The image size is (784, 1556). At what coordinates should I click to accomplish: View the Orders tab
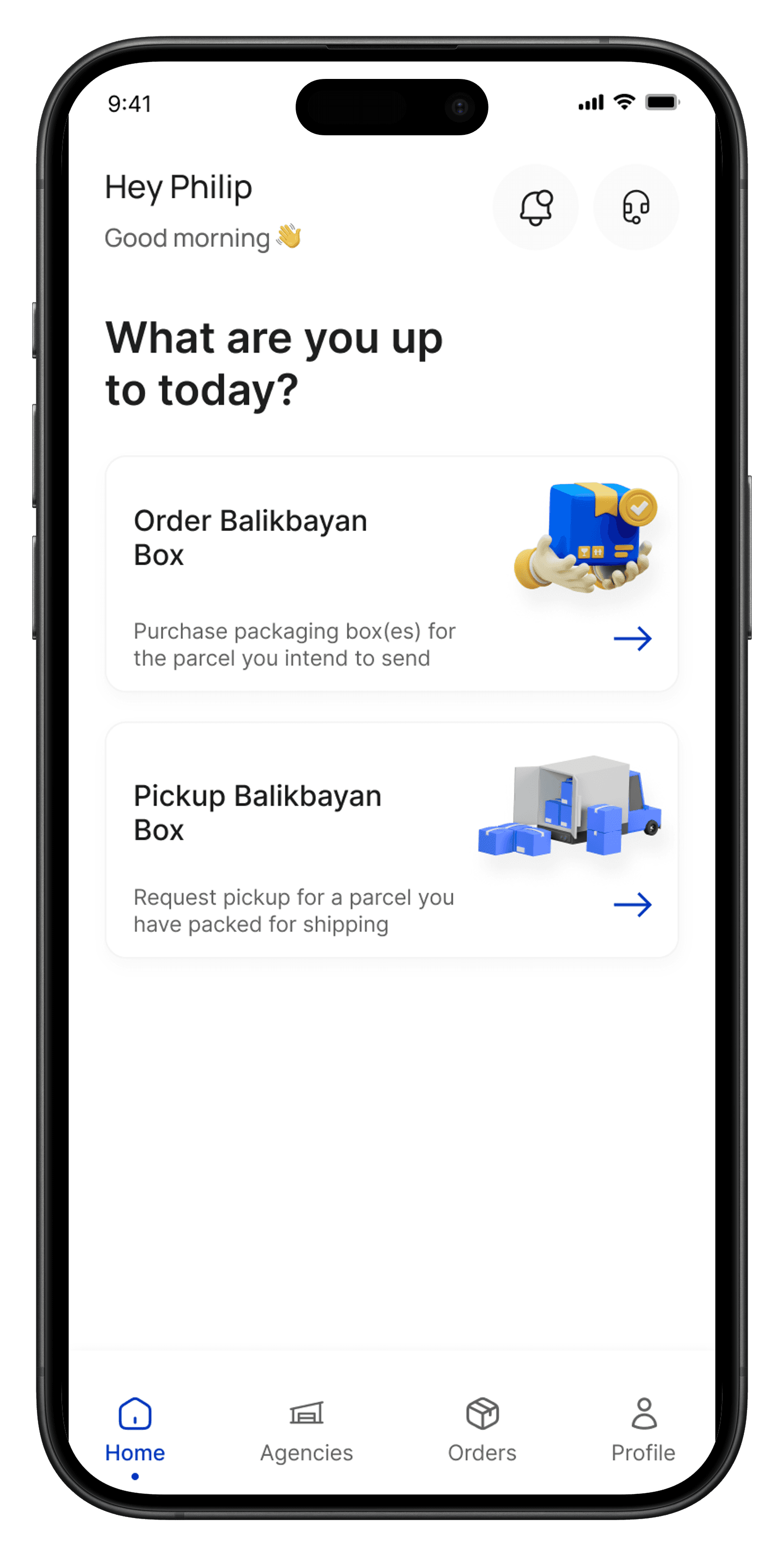[x=482, y=1428]
